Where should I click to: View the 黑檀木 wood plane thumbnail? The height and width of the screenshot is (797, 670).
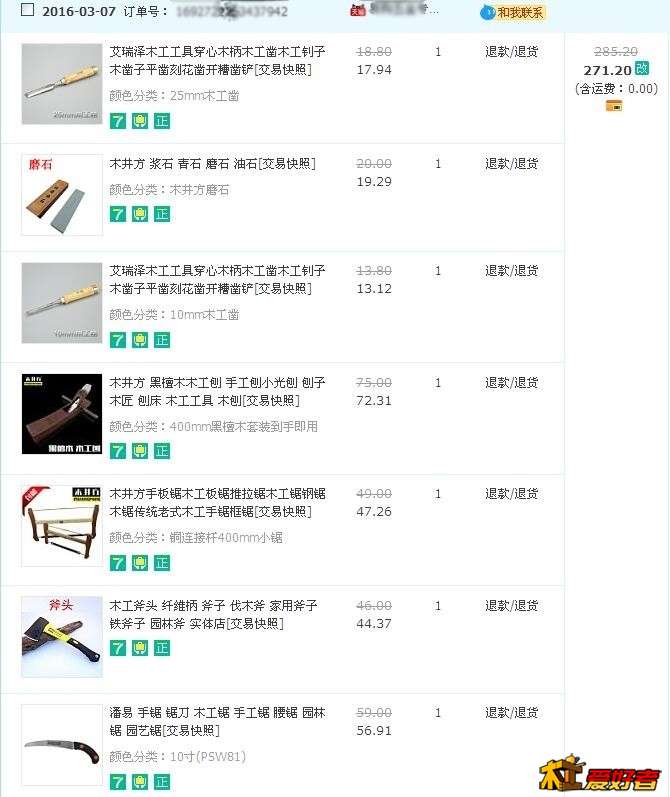pyautogui.click(x=62, y=413)
